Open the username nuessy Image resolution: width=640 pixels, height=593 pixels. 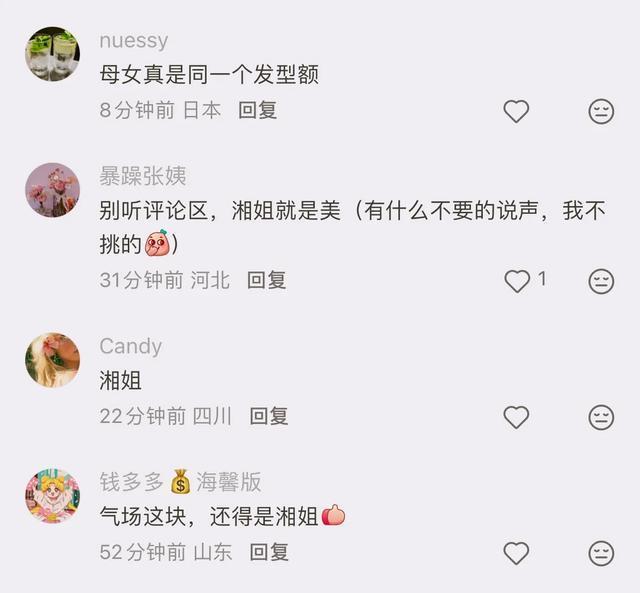(134, 41)
